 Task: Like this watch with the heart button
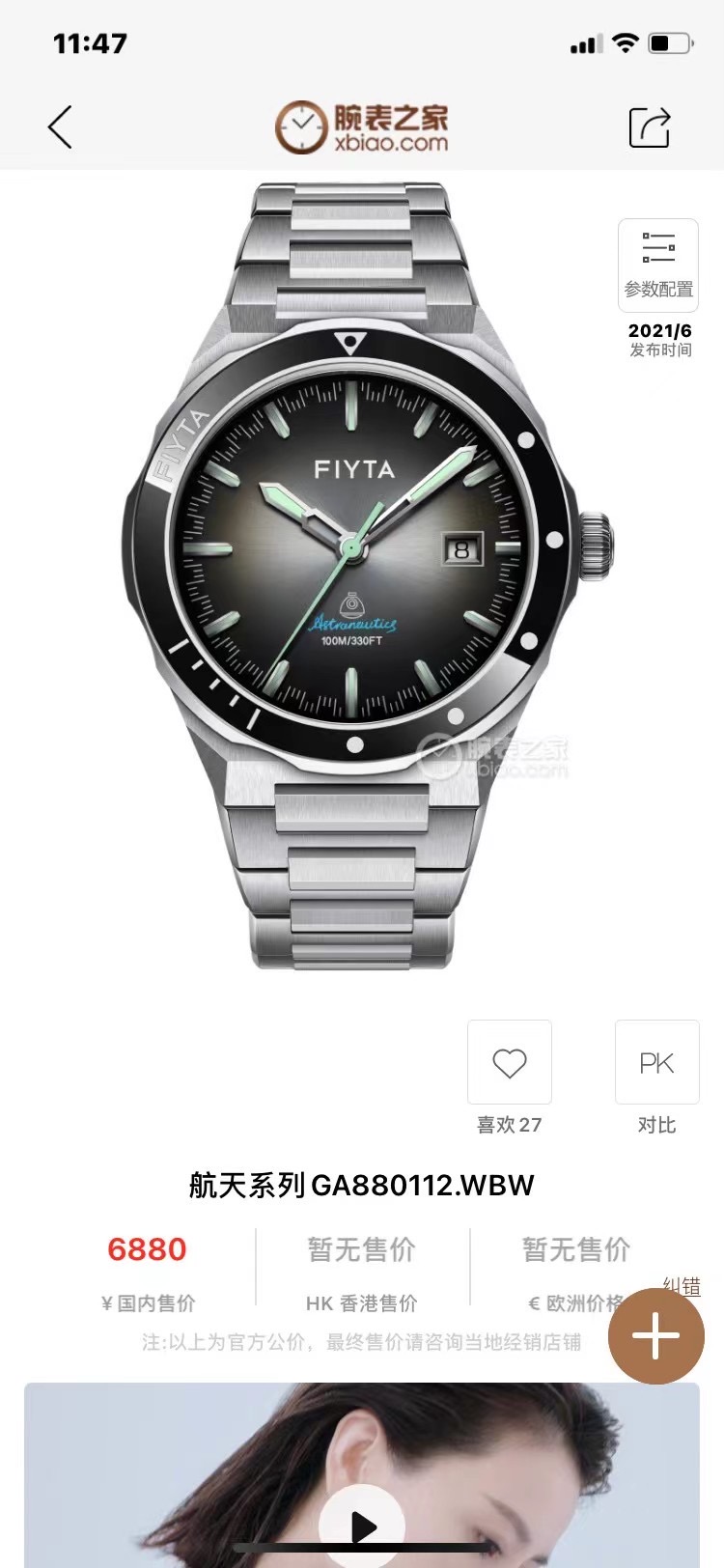(x=510, y=1063)
